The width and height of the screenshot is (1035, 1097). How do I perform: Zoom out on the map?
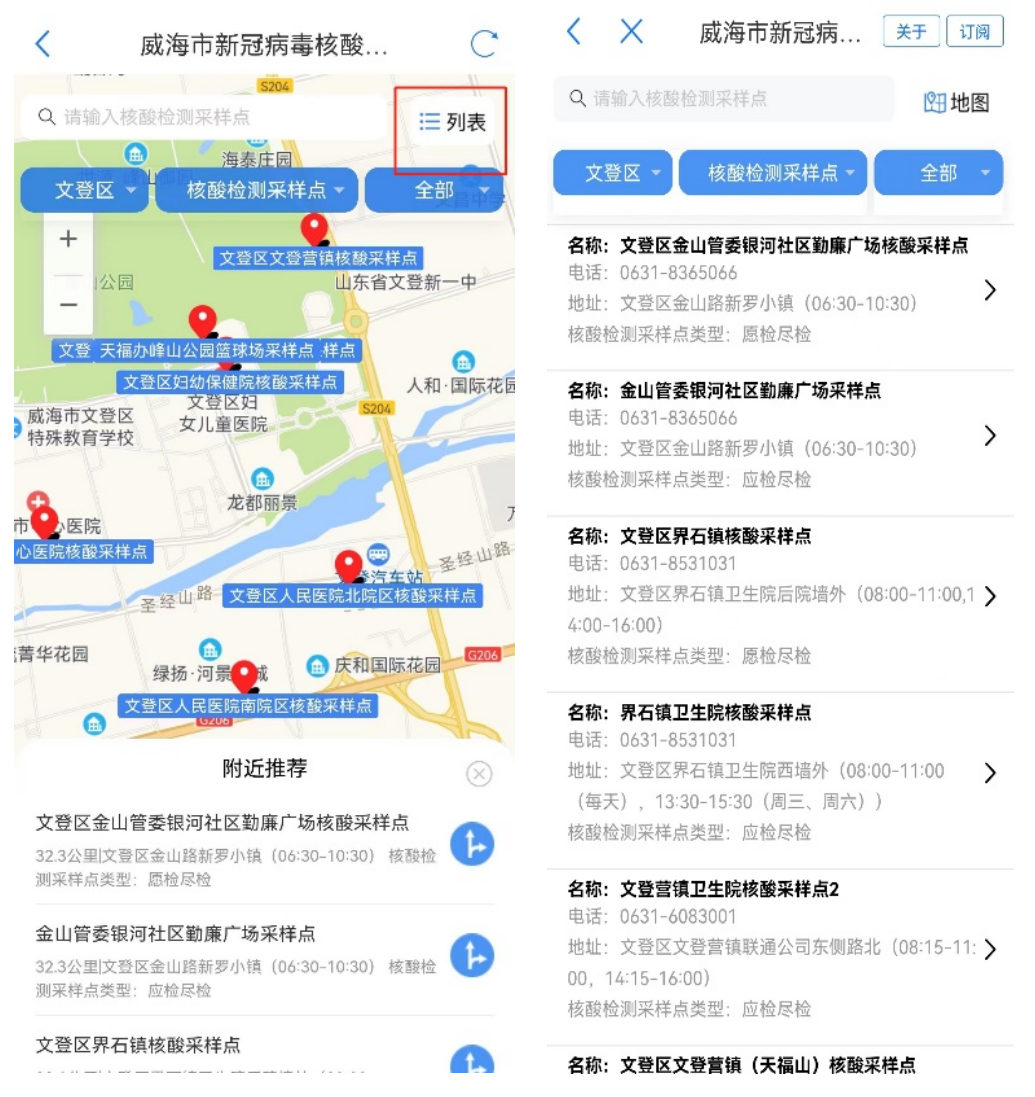(69, 305)
